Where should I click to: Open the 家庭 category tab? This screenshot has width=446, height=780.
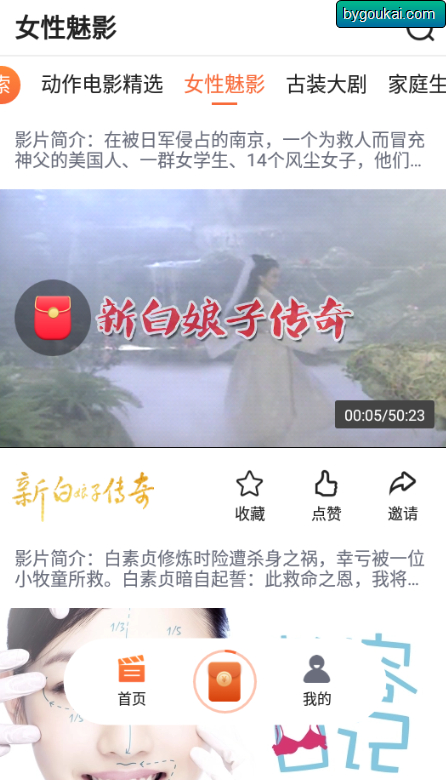tap(417, 84)
